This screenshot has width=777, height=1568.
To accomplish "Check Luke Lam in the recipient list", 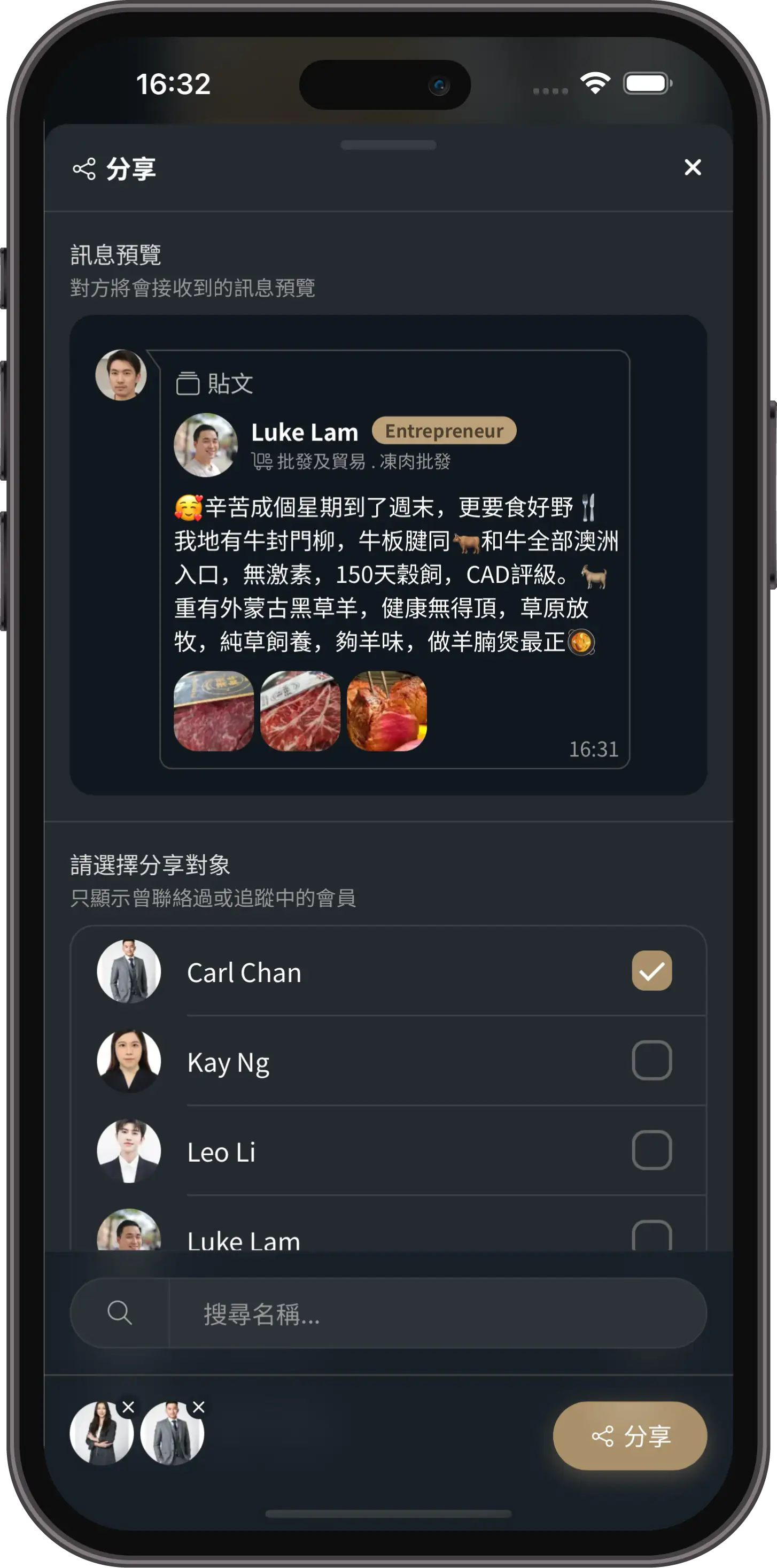I will point(651,1235).
